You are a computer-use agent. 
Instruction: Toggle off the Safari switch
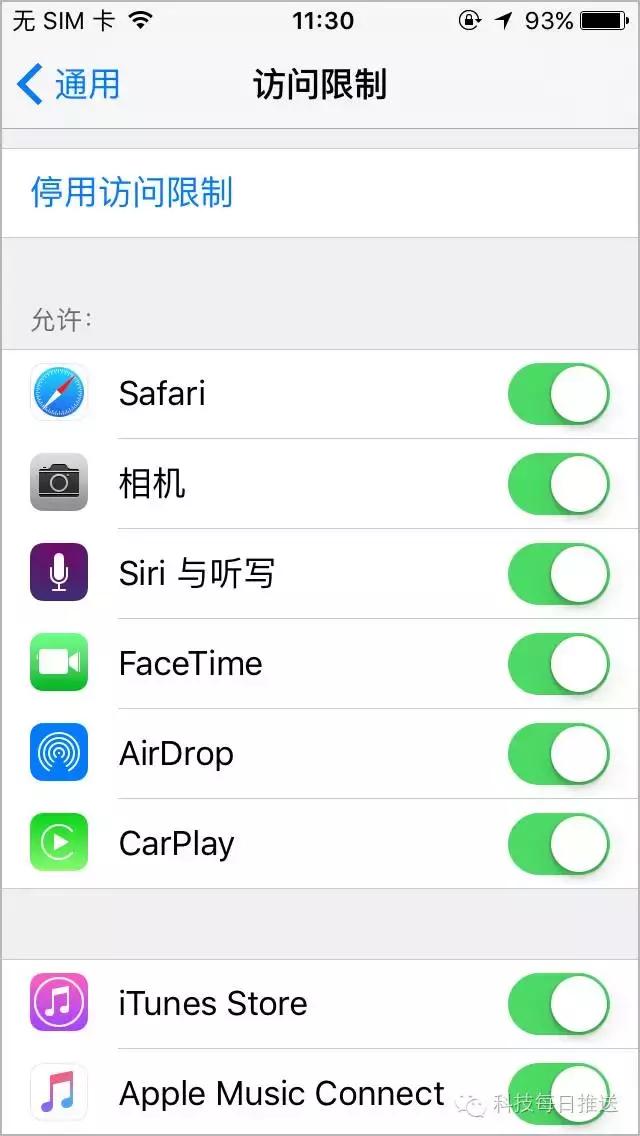(559, 394)
